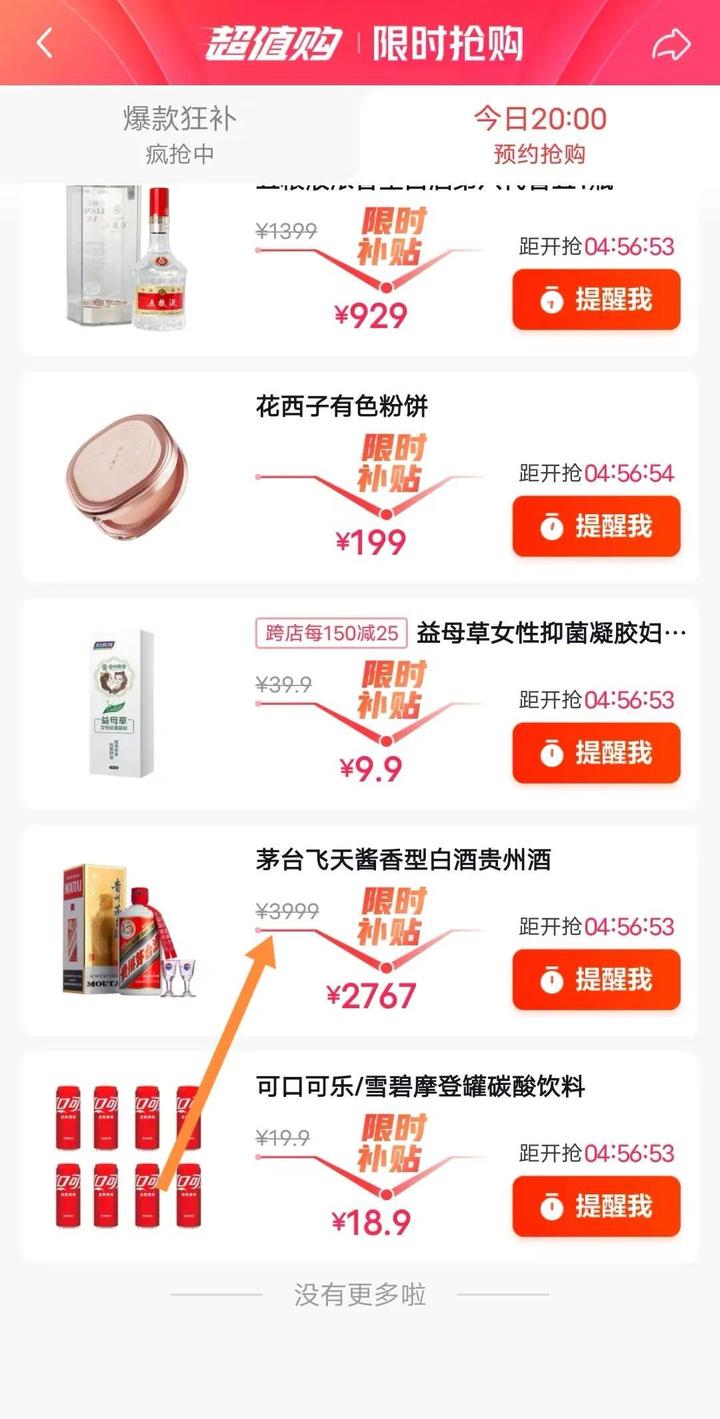Image resolution: width=720 pixels, height=1419 pixels.
Task: View the 可口可乐/雪碧摩登罐碳酸饮料 item
Action: click(360, 1157)
